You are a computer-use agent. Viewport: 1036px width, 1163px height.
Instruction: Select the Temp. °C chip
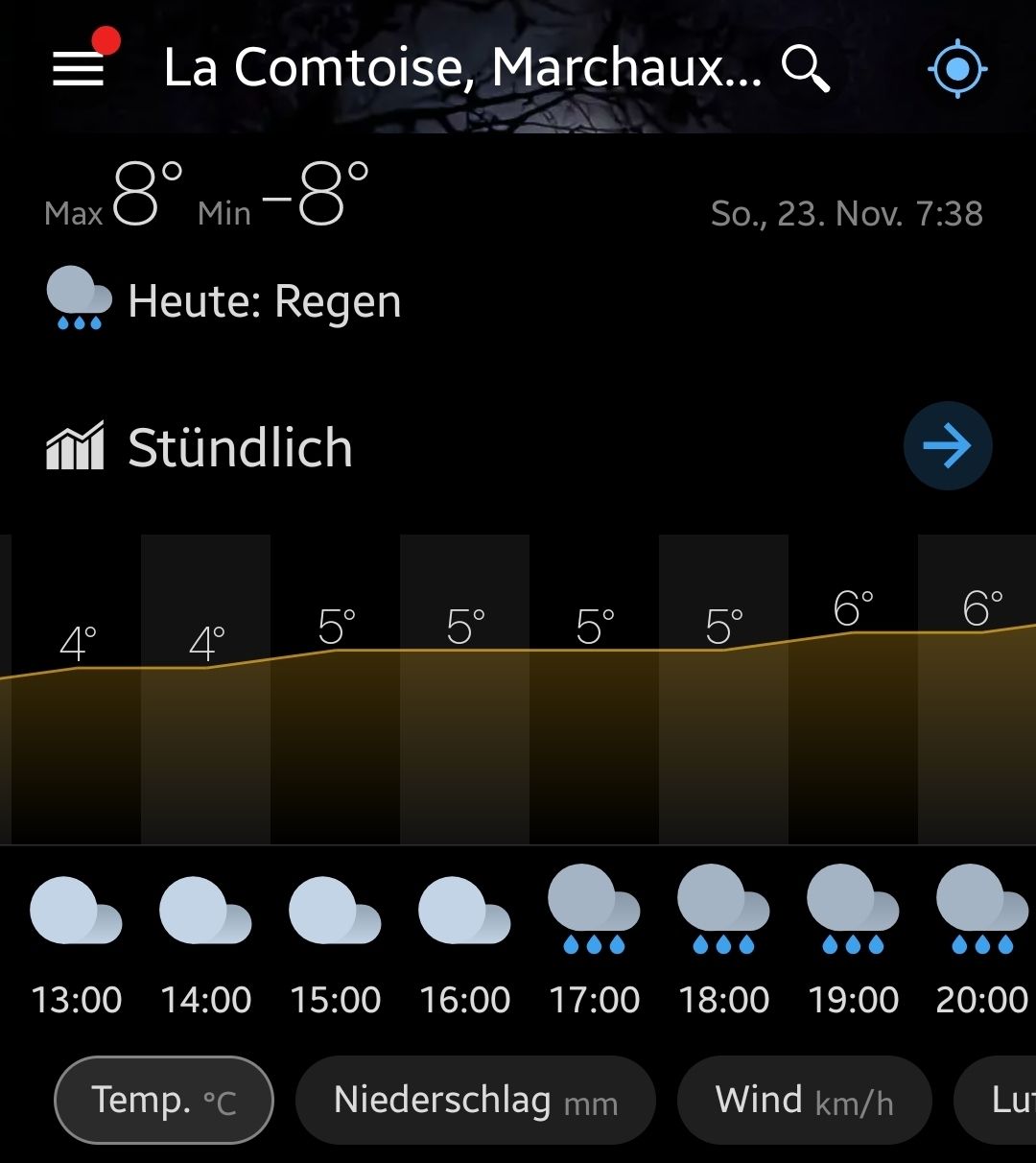pos(164,1100)
